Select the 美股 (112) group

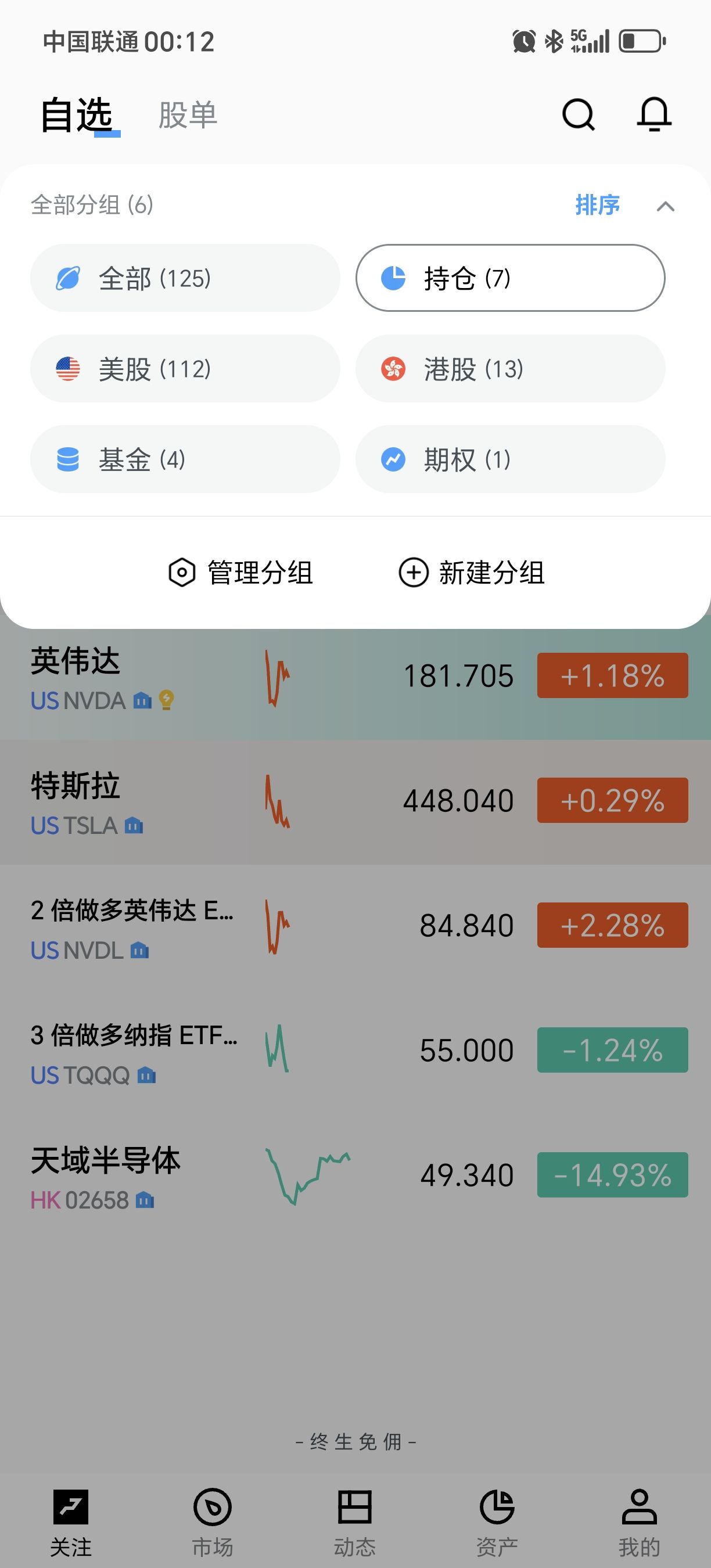(185, 368)
